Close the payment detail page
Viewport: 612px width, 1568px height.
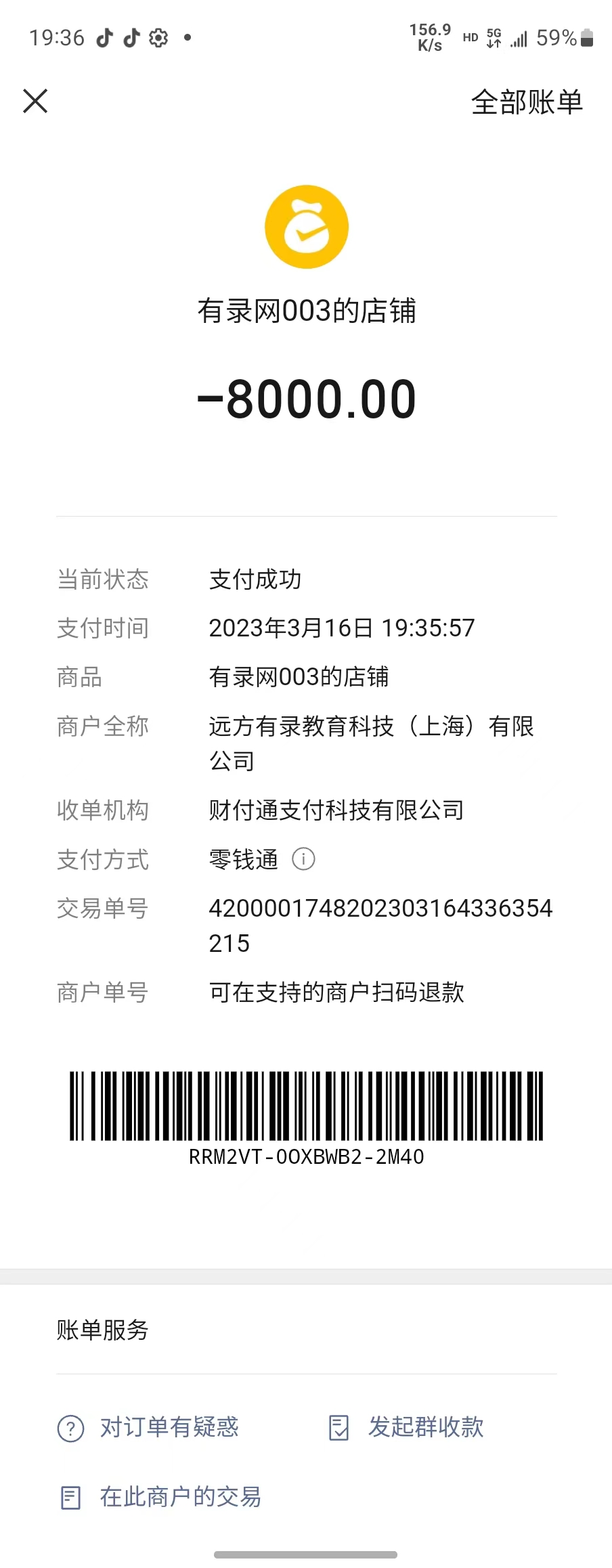coord(35,102)
